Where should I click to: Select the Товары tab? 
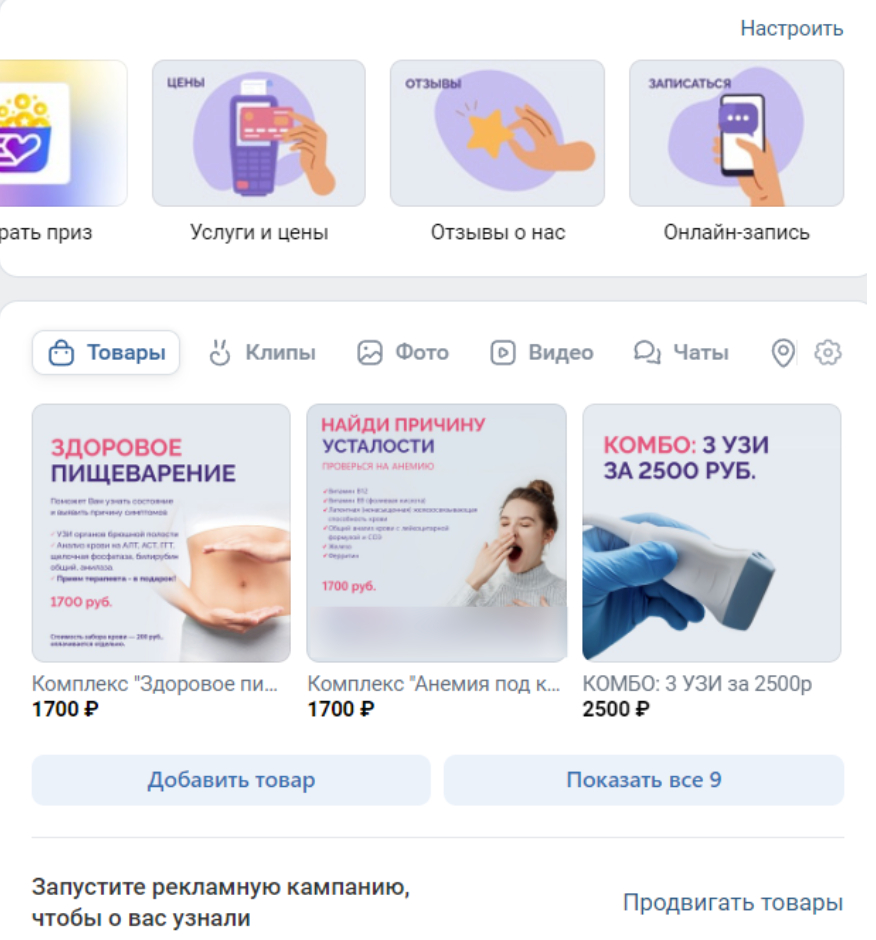107,353
